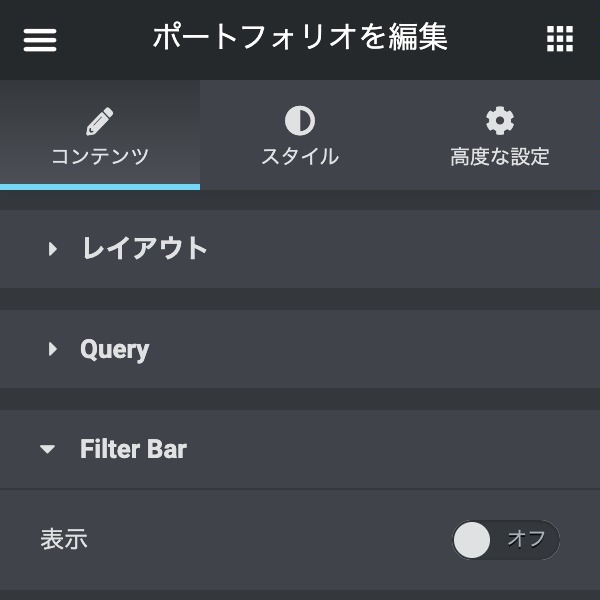Expand the Query section
The height and width of the screenshot is (600, 600).
pyautogui.click(x=114, y=349)
